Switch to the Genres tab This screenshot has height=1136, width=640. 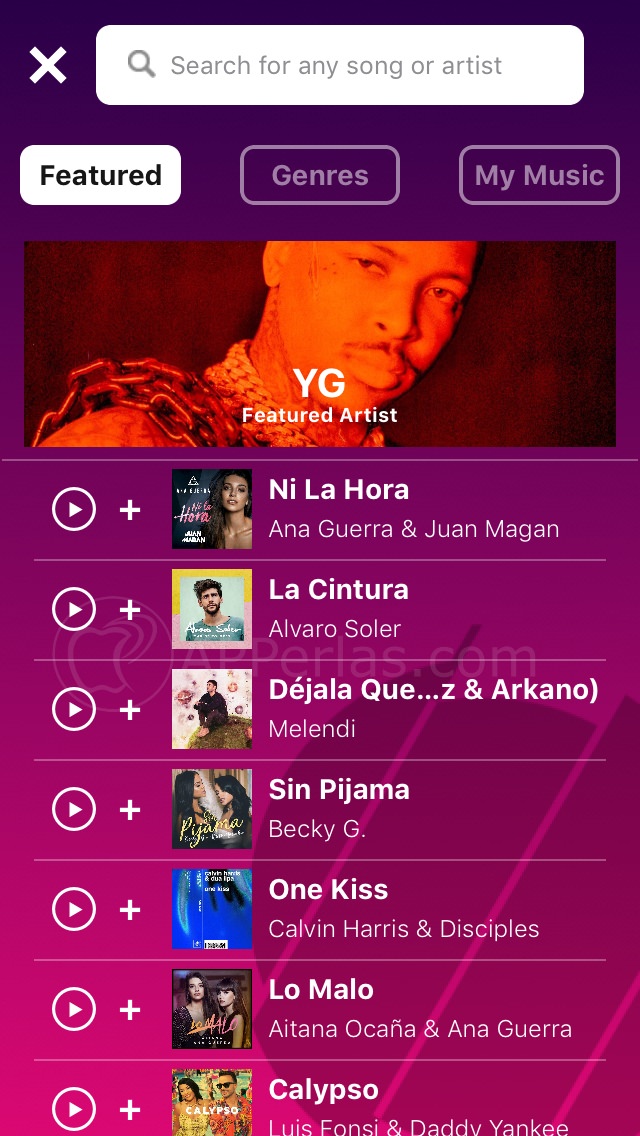pyautogui.click(x=320, y=175)
